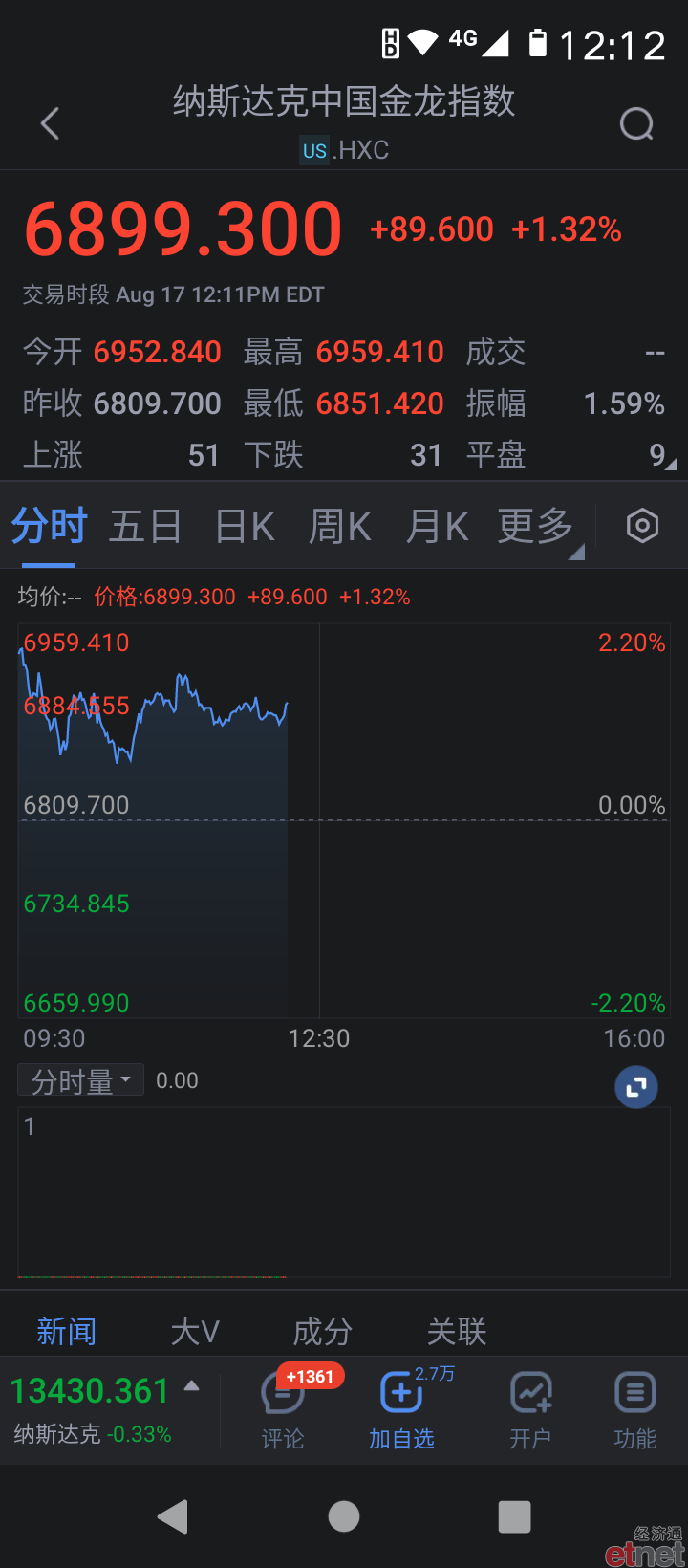Select the 周K chart tab
The width and height of the screenshot is (688, 1568).
[x=340, y=527]
